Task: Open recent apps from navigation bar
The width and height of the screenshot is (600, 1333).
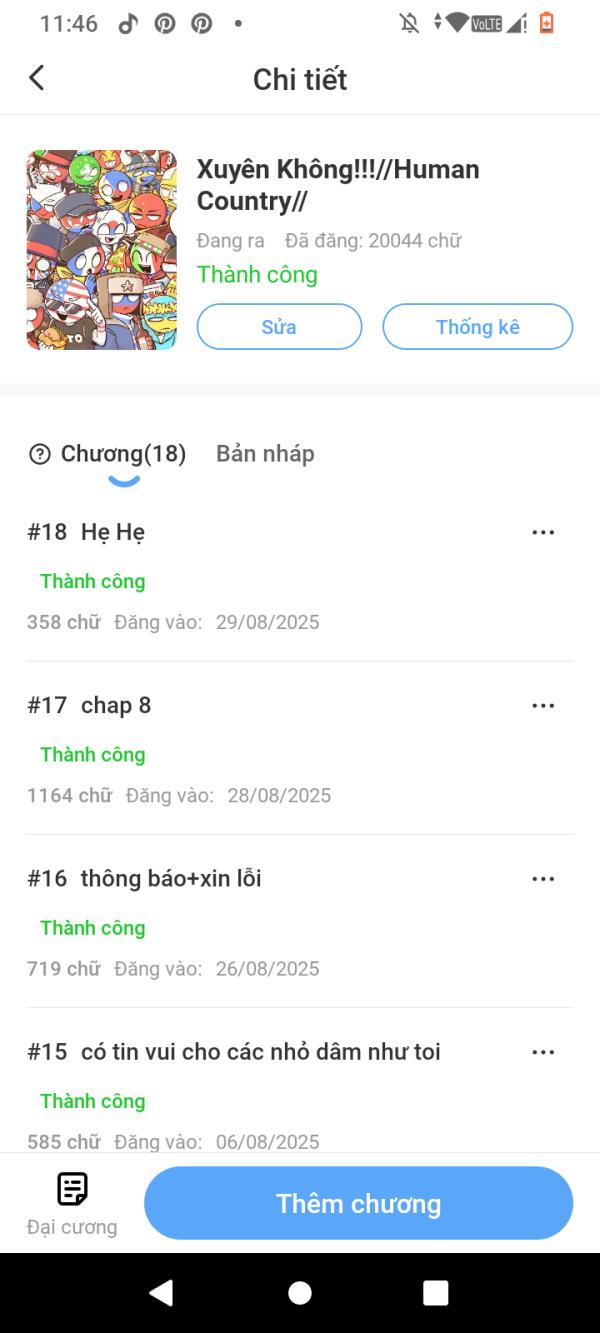Action: 435,1293
